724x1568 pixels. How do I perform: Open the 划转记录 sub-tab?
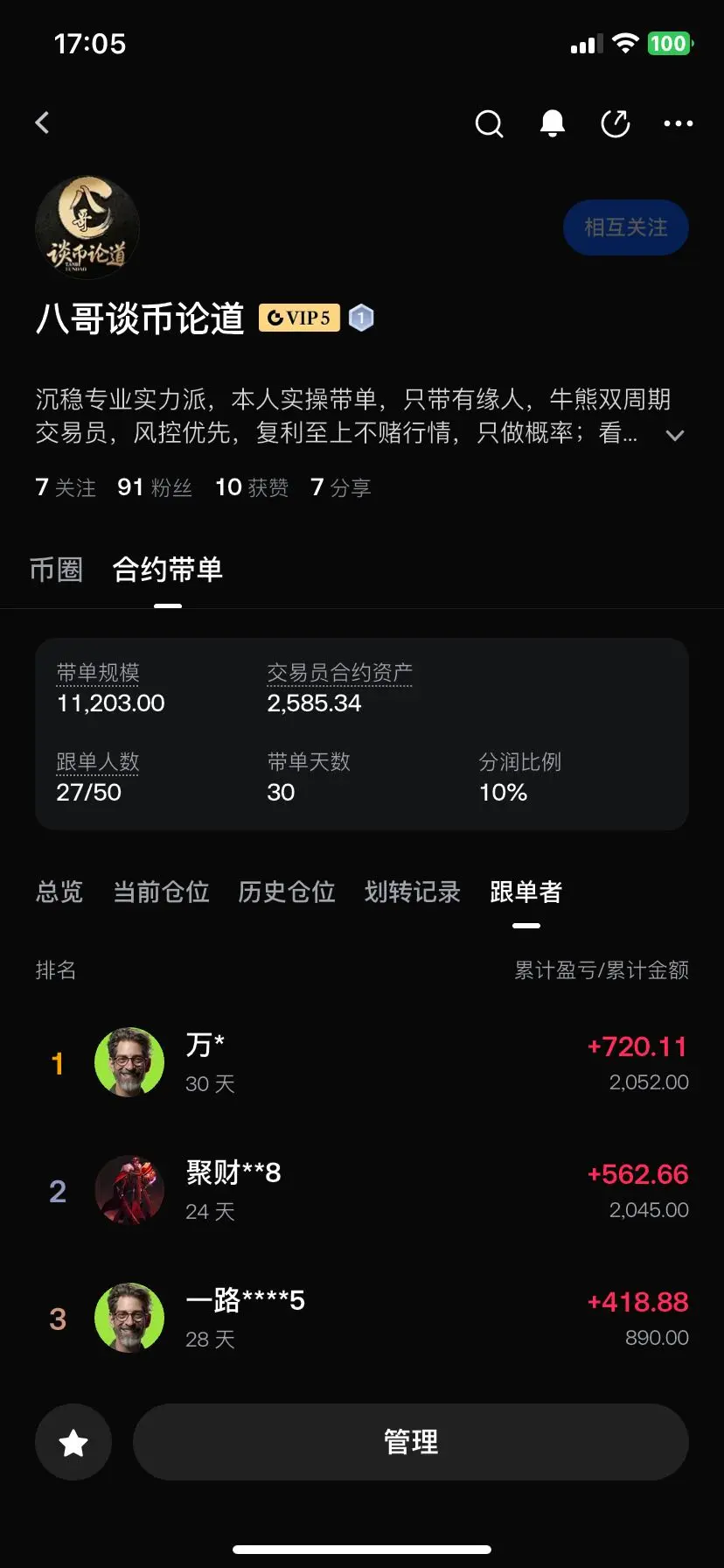tap(413, 892)
